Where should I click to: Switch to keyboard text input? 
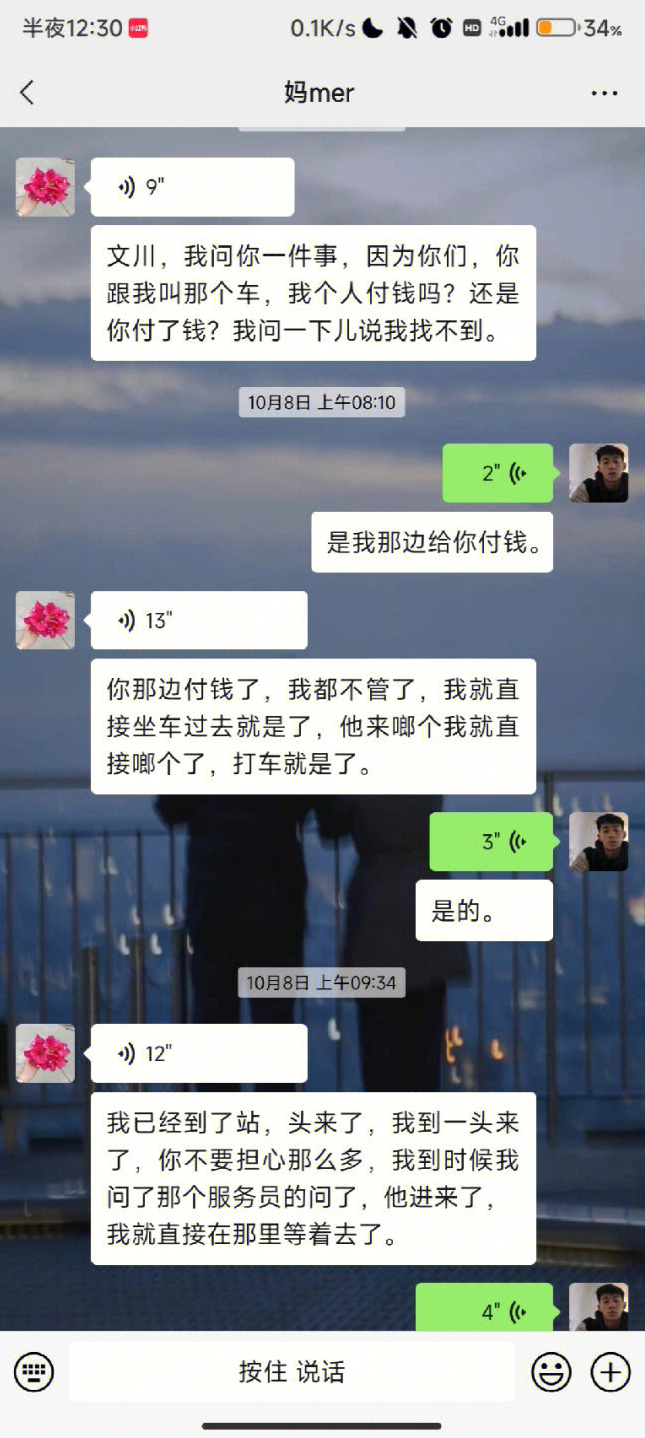34,1371
